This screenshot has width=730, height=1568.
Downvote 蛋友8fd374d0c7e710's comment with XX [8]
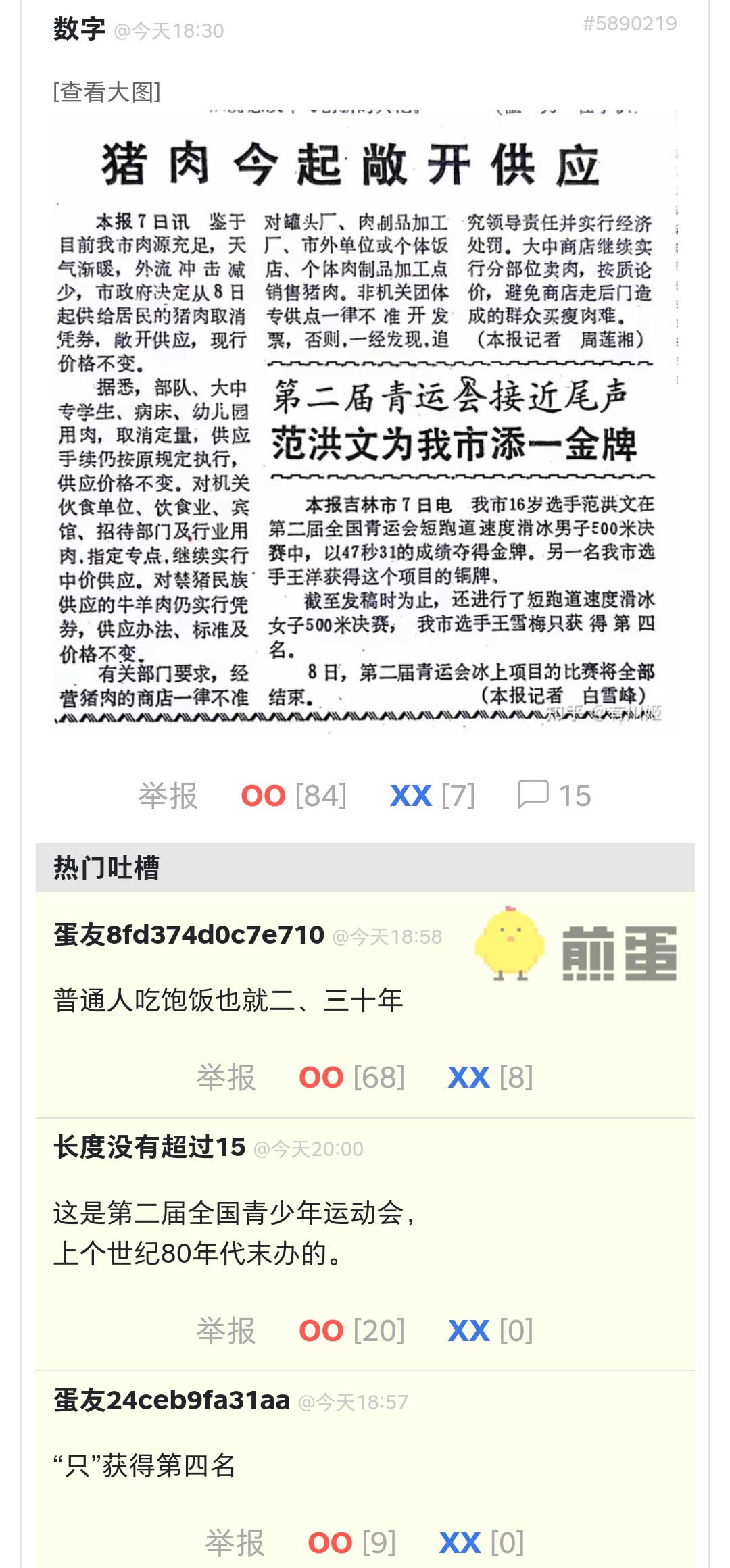click(x=491, y=1077)
